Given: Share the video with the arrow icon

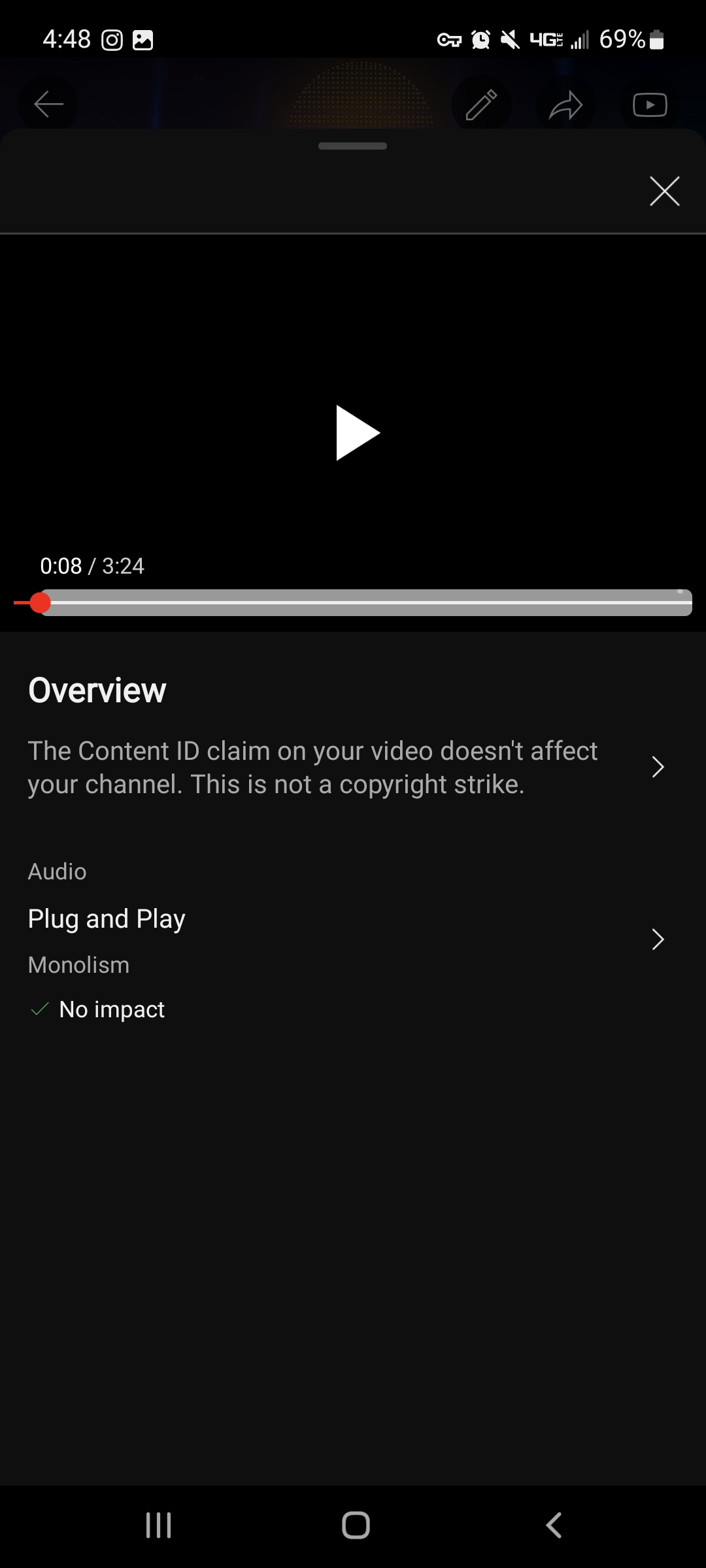Looking at the screenshot, I should (565, 105).
